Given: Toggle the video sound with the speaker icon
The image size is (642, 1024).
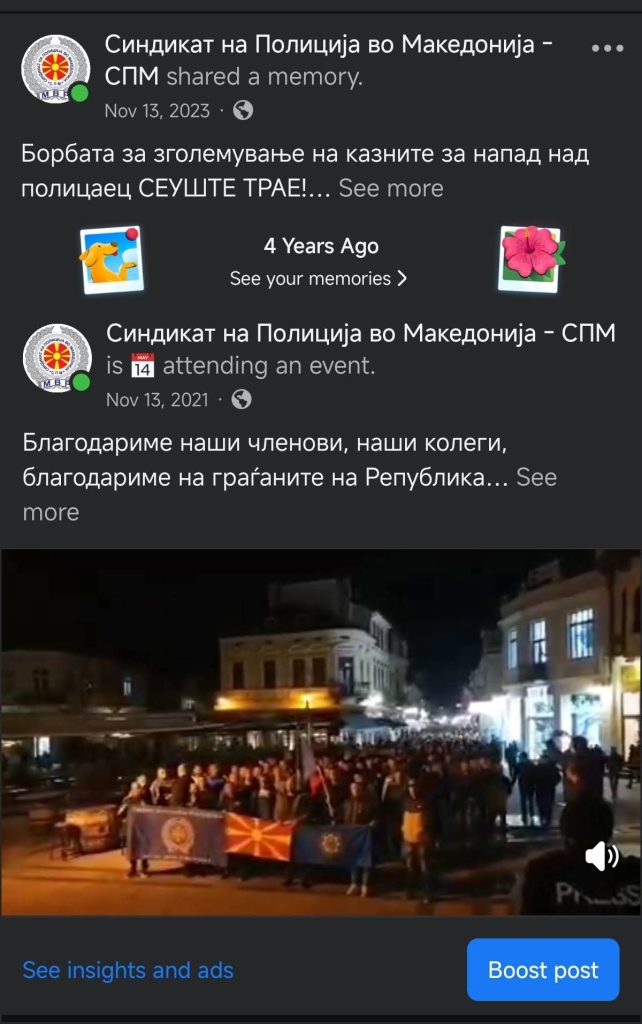Looking at the screenshot, I should 602,856.
